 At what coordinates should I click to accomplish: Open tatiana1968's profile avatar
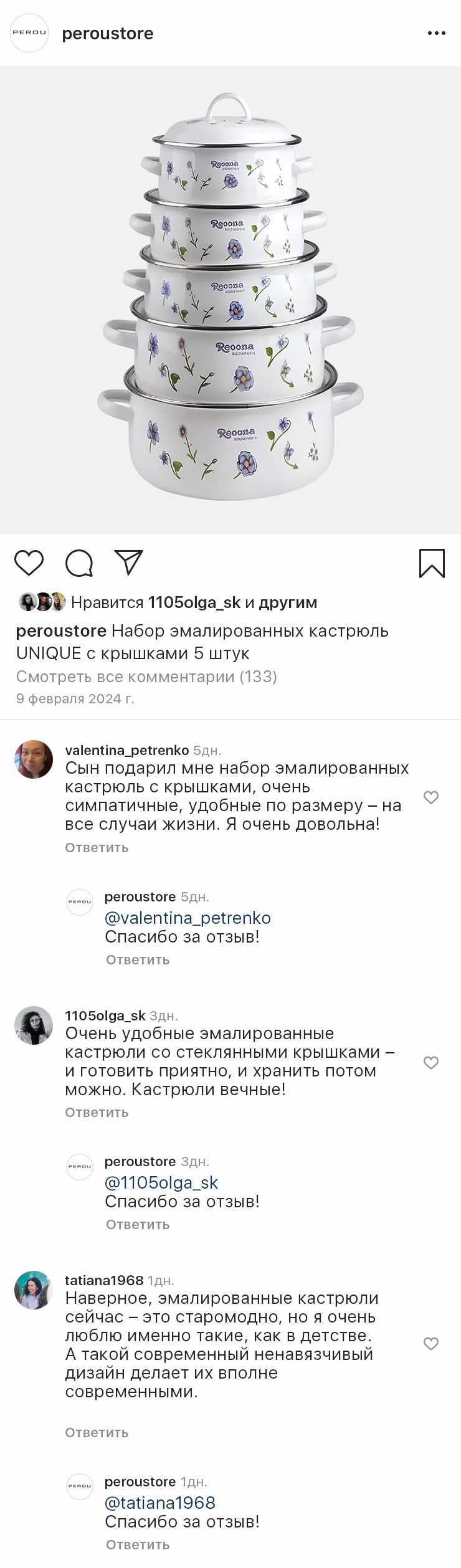(x=34, y=1290)
